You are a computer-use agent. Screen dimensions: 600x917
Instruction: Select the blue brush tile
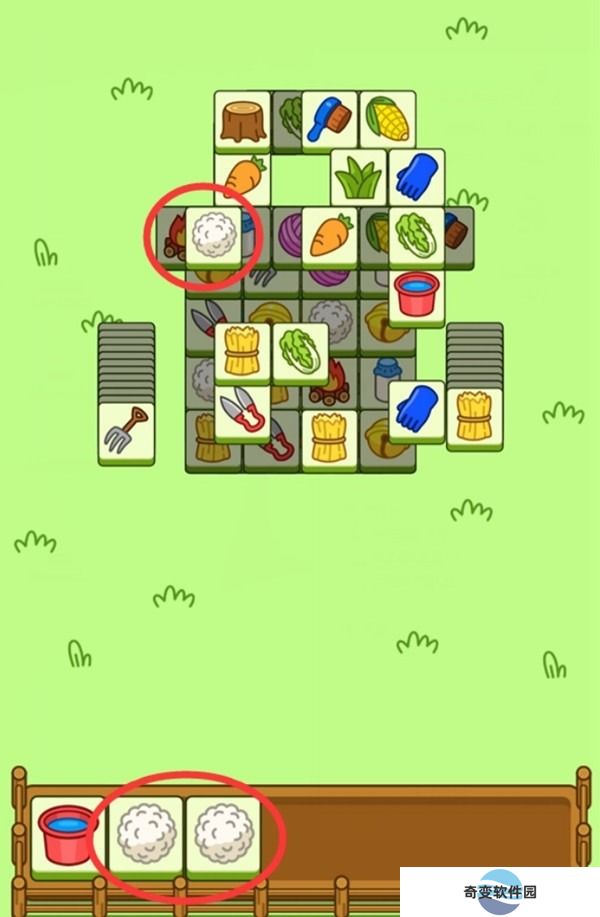pyautogui.click(x=329, y=119)
